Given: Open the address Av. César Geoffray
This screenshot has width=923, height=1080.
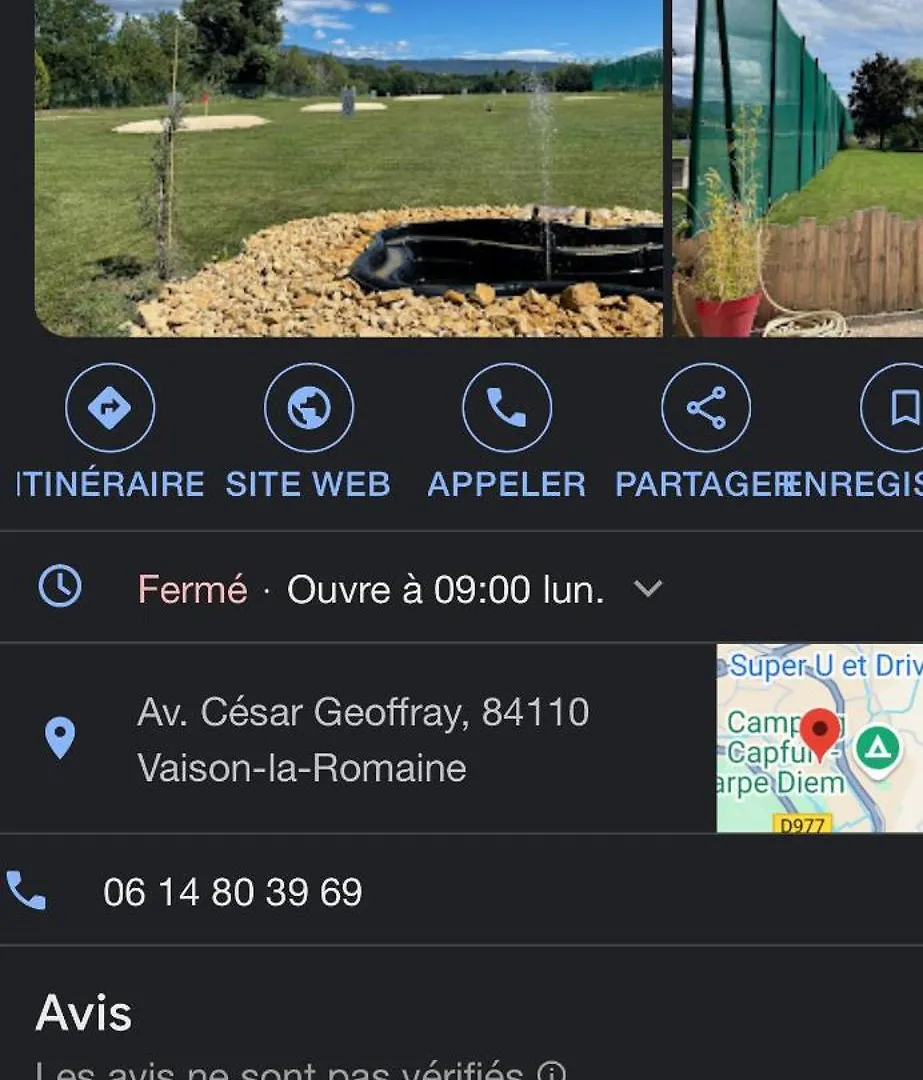Looking at the screenshot, I should pyautogui.click(x=362, y=740).
